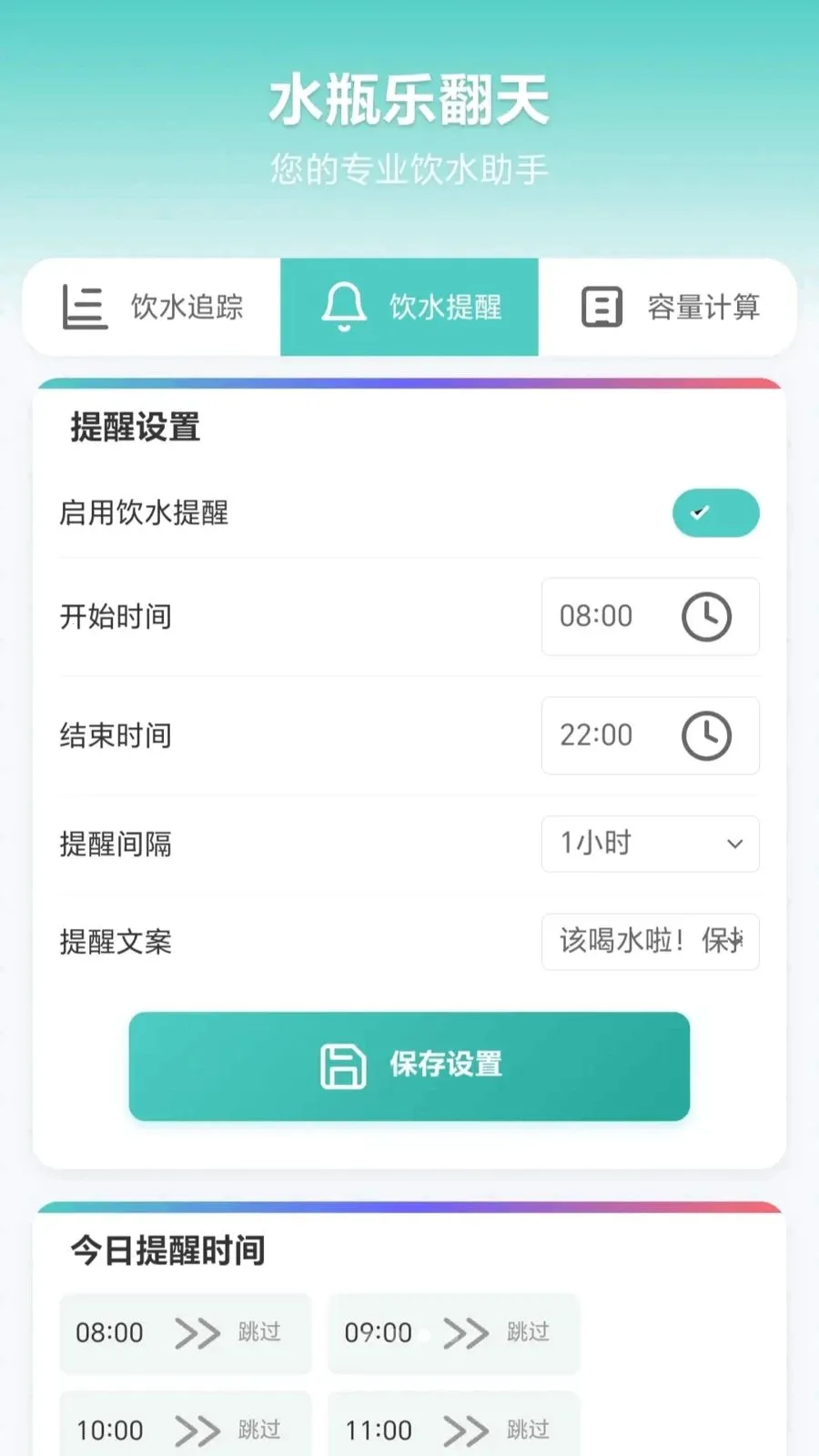This screenshot has height=1456, width=819.
Task: Edit the 提醒文案 reminder message field
Action: point(650,942)
